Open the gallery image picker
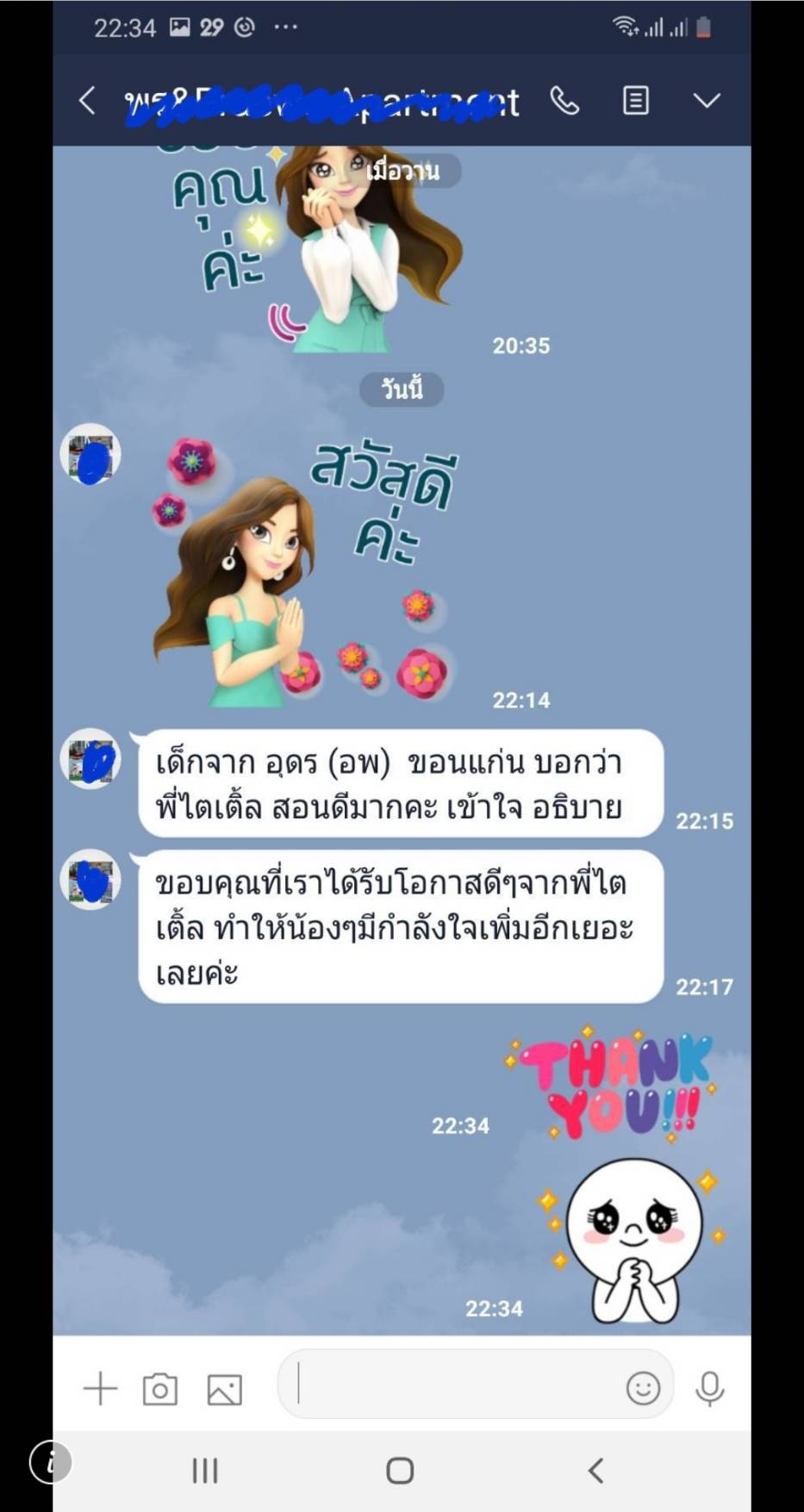 224,1390
